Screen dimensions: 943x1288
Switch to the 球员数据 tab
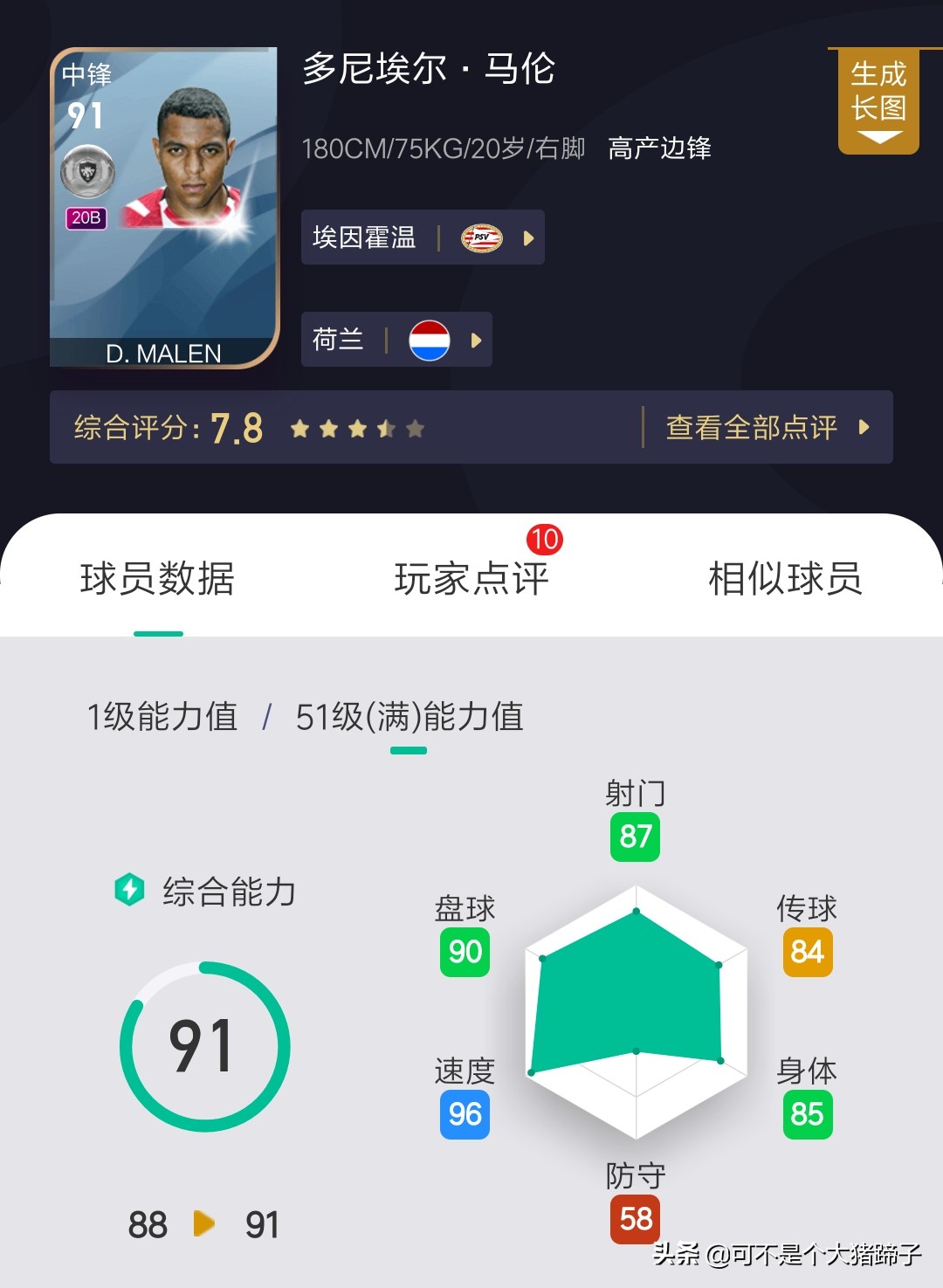point(157,578)
